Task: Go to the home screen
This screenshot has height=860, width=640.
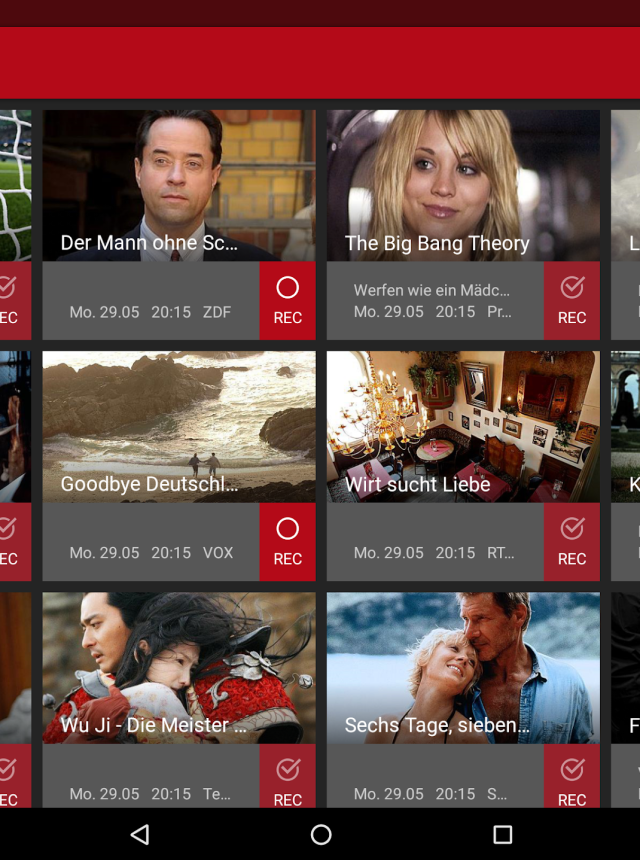Action: [321, 834]
